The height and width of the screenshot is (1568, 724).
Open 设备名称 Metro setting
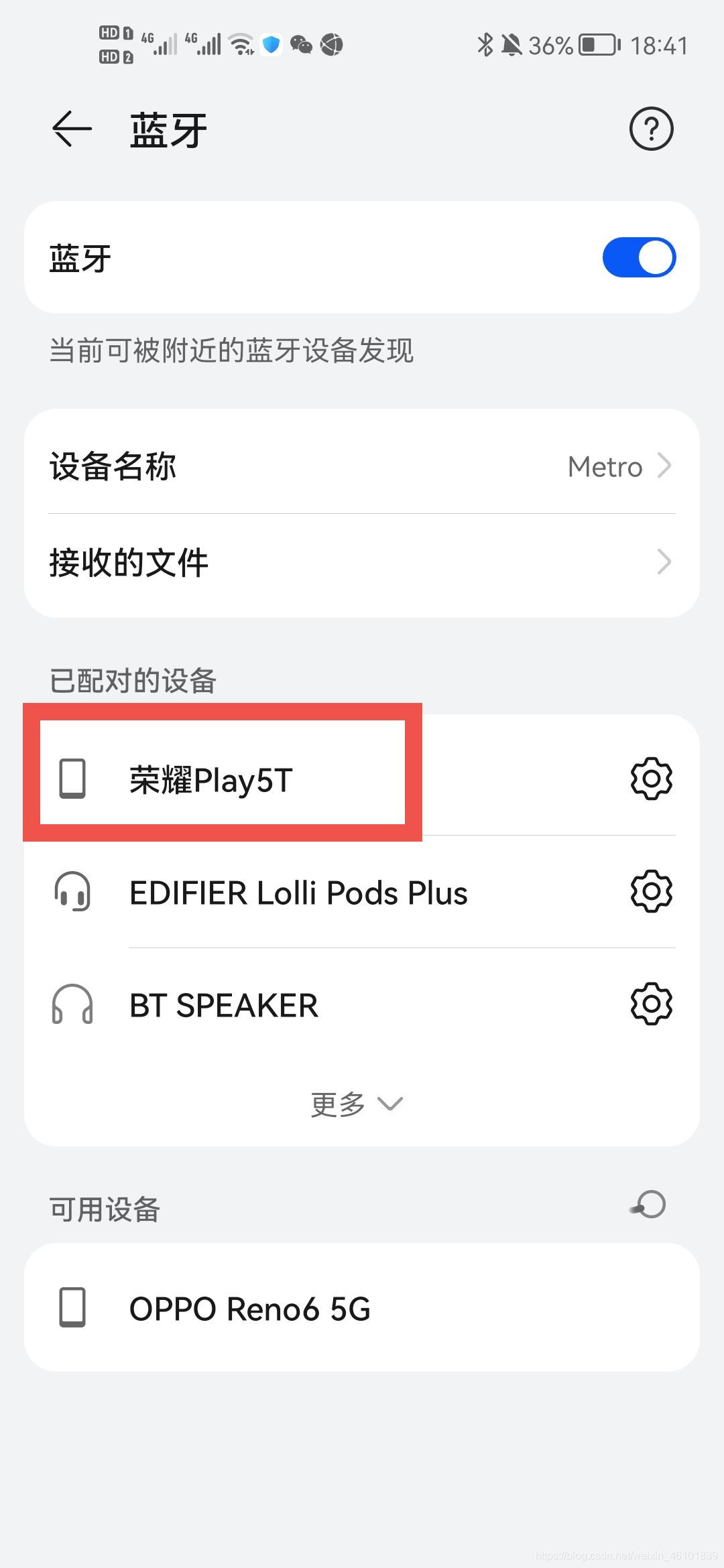click(x=362, y=466)
